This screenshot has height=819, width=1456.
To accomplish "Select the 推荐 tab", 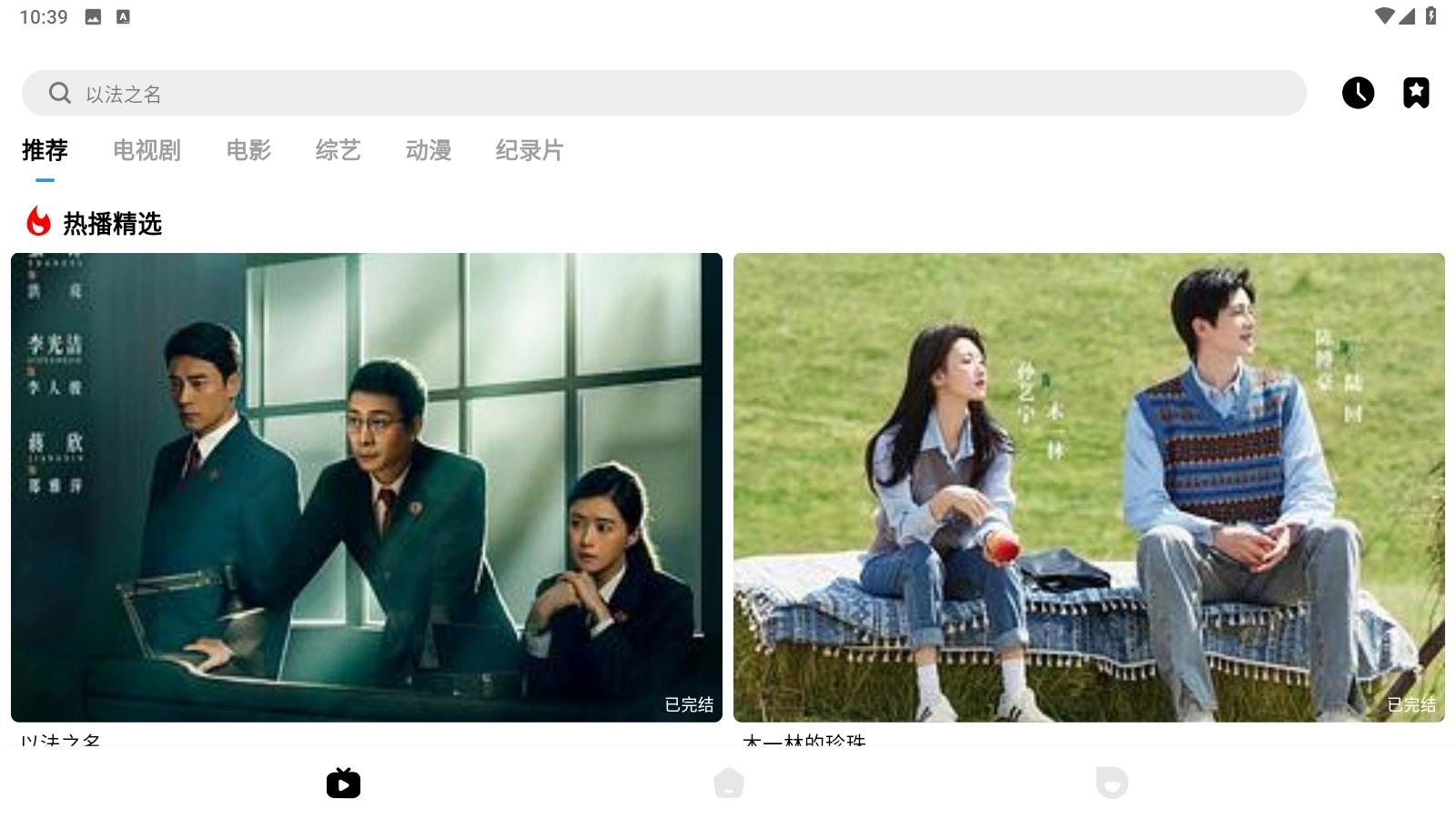I will click(45, 150).
